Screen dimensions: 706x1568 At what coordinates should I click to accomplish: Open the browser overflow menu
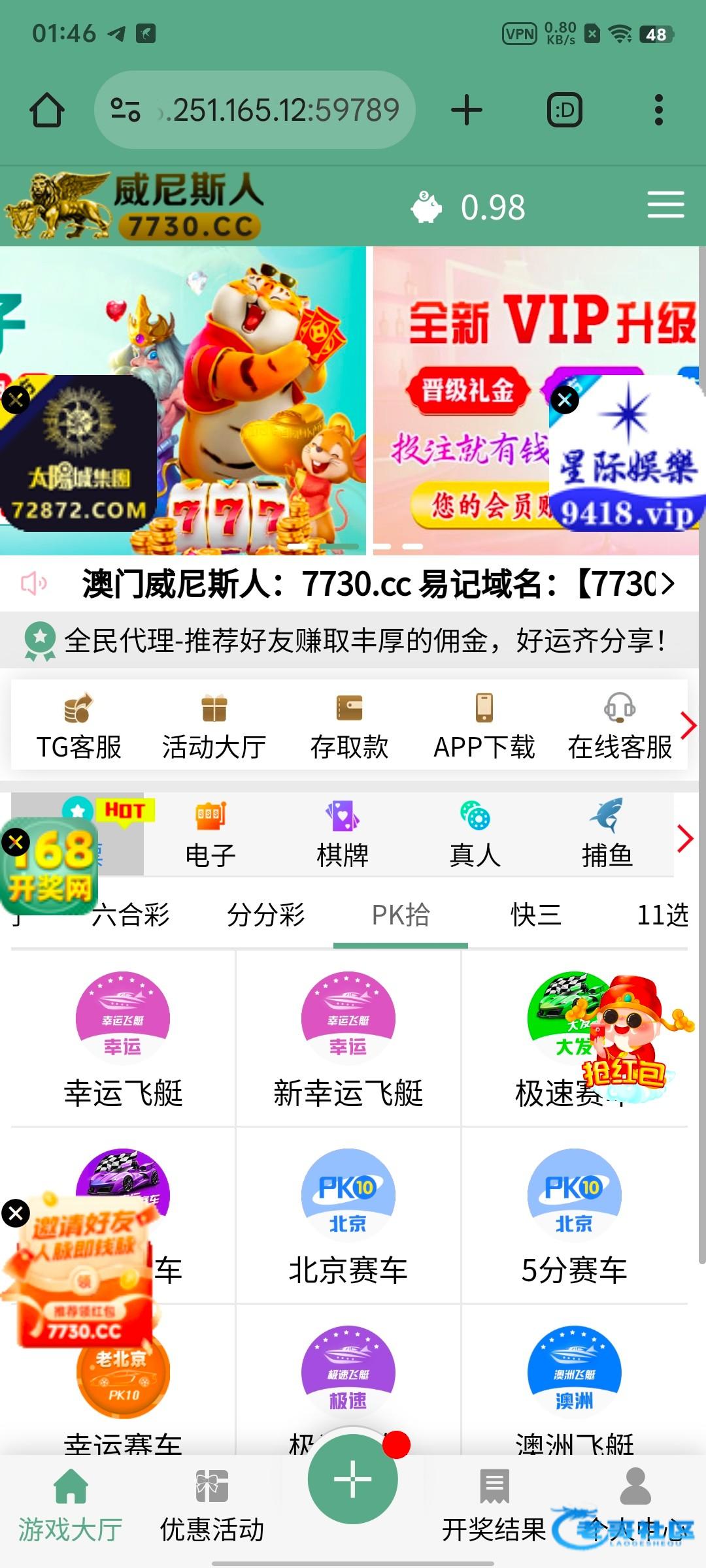coord(658,110)
